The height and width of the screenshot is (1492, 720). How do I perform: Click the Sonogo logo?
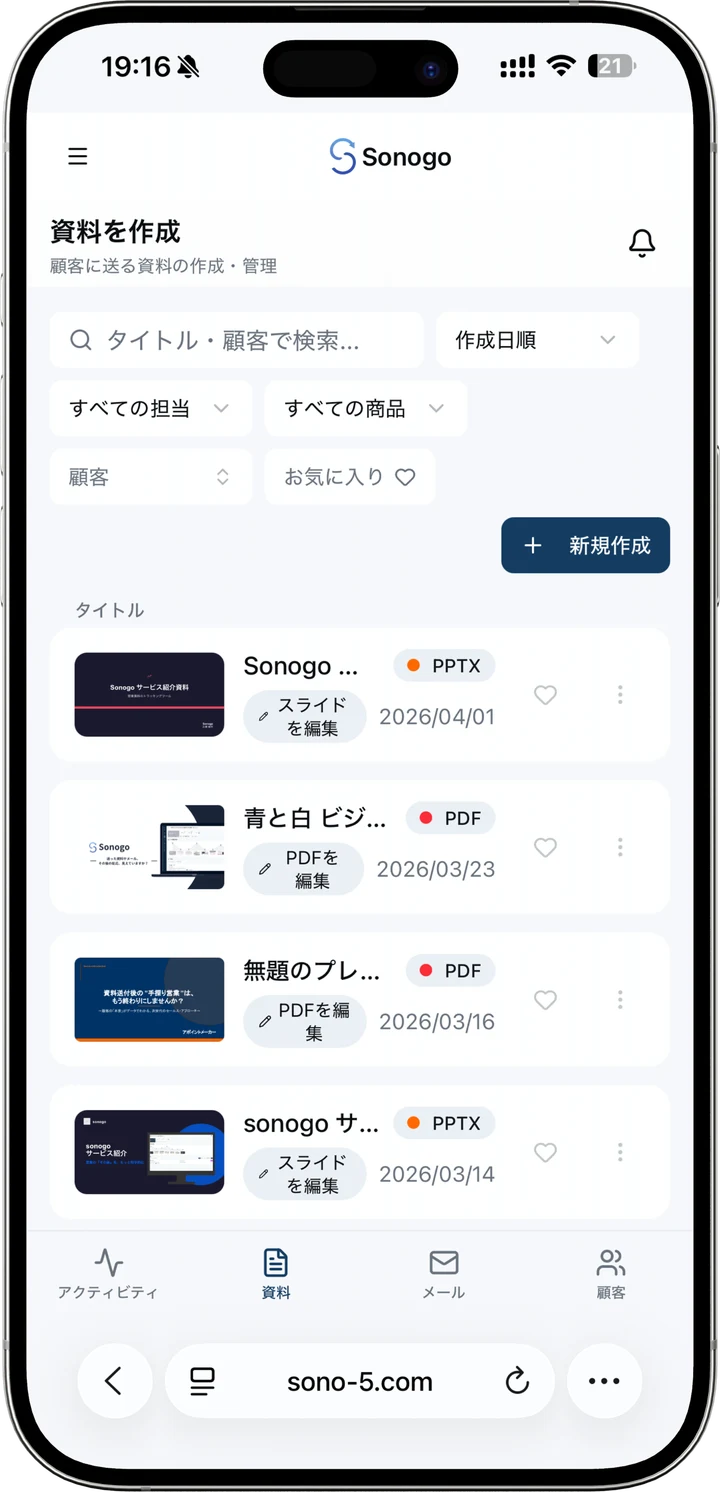tap(390, 156)
